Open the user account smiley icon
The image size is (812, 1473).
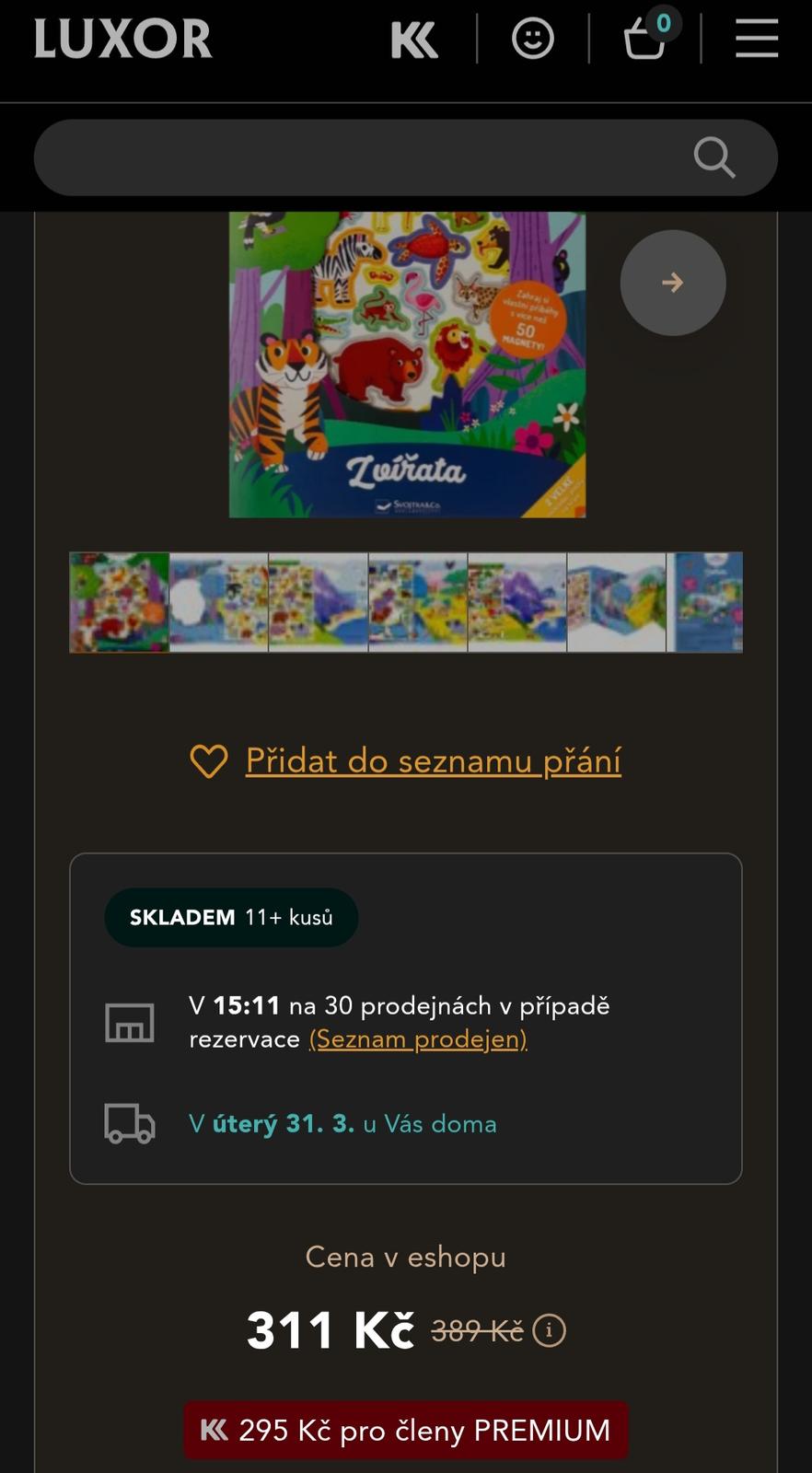(533, 40)
